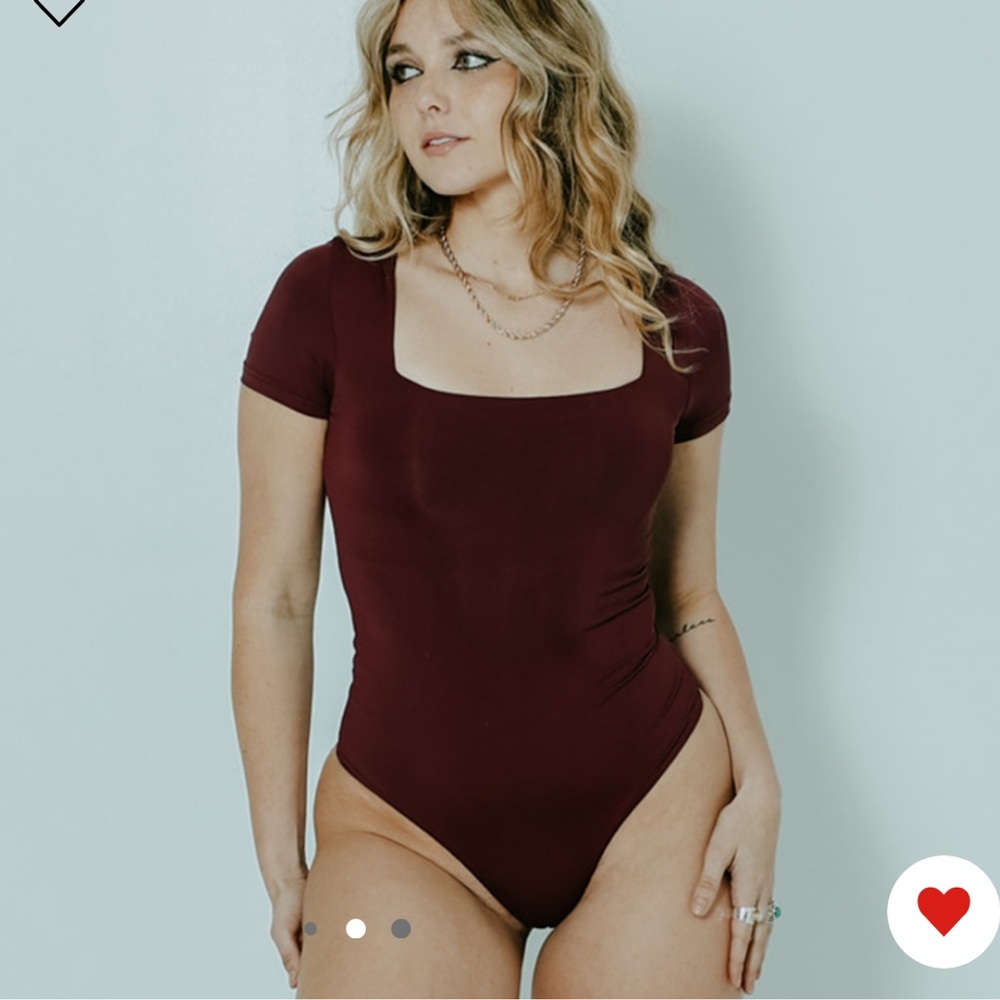
Task: Select the third photo indicator dot
Action: 401,929
